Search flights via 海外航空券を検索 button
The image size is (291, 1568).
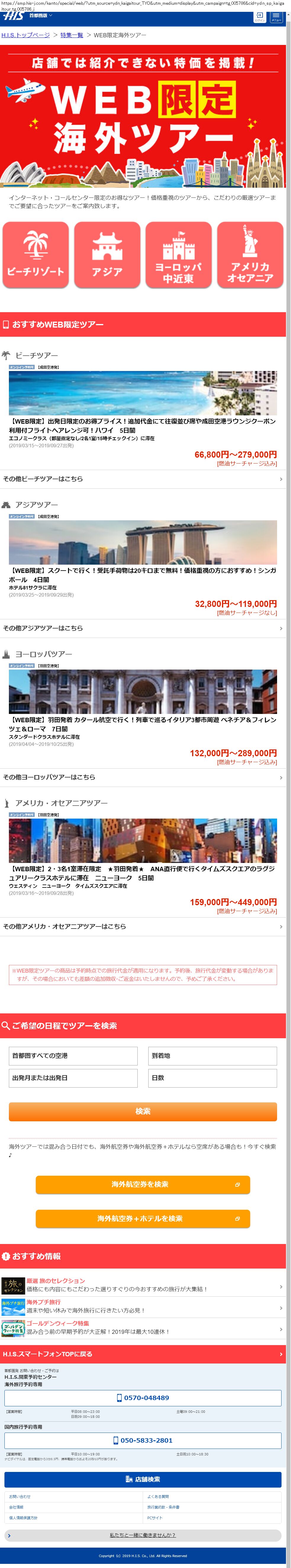[143, 1185]
